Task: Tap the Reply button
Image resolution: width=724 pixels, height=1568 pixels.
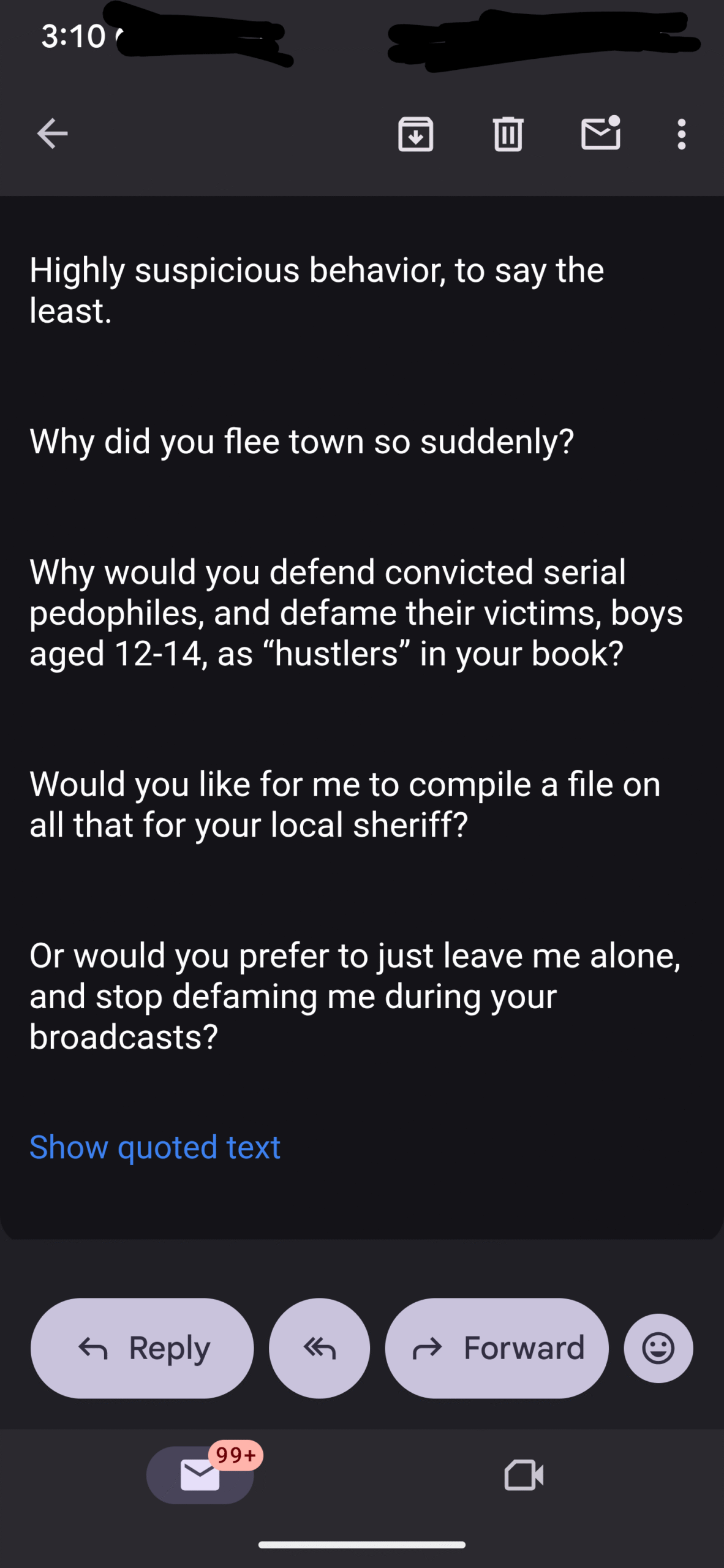Action: 142,1348
